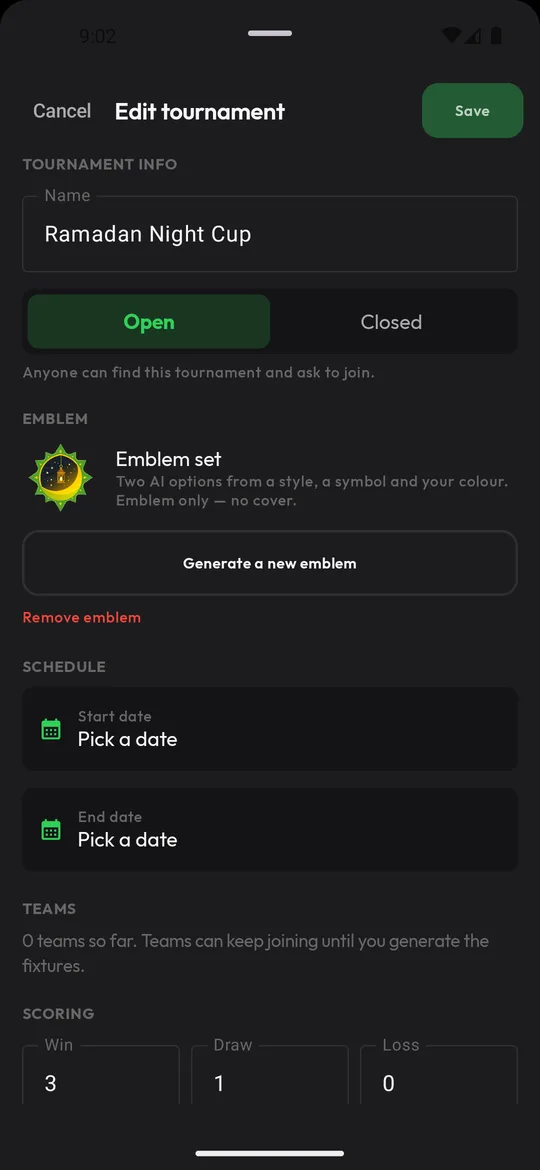
Task: Cancel editing the tournament
Action: click(x=62, y=111)
